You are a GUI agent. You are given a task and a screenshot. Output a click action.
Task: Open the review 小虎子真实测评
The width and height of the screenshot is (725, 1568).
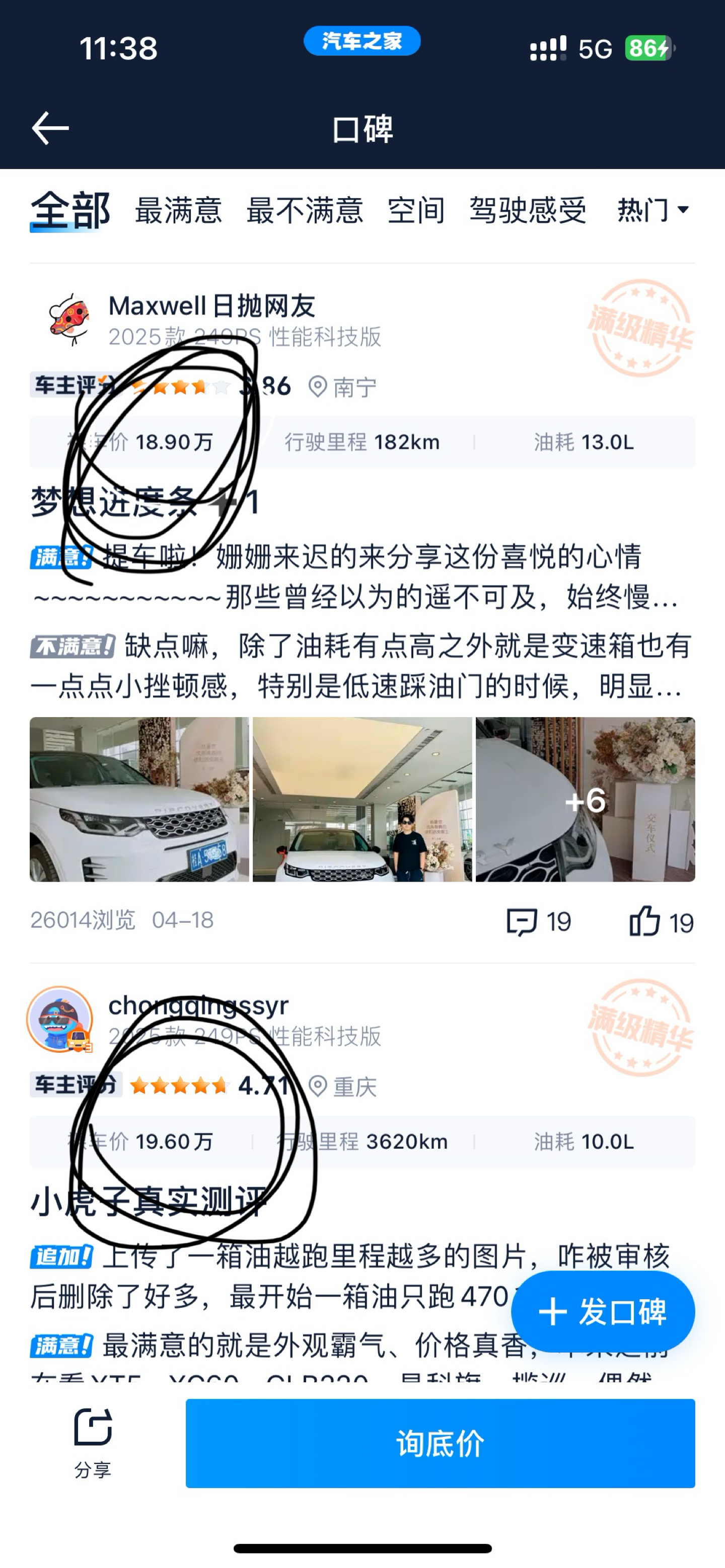coord(149,1202)
